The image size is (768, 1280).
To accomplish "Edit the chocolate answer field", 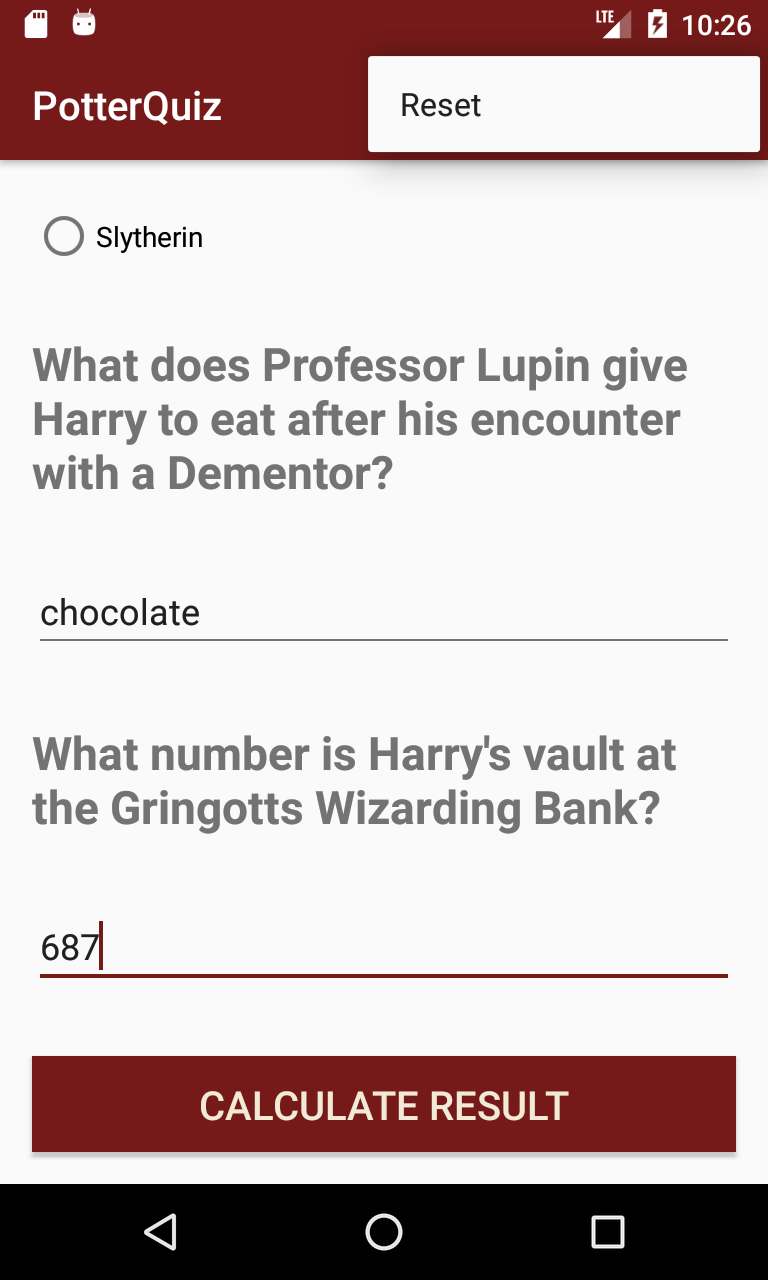I will click(383, 612).
